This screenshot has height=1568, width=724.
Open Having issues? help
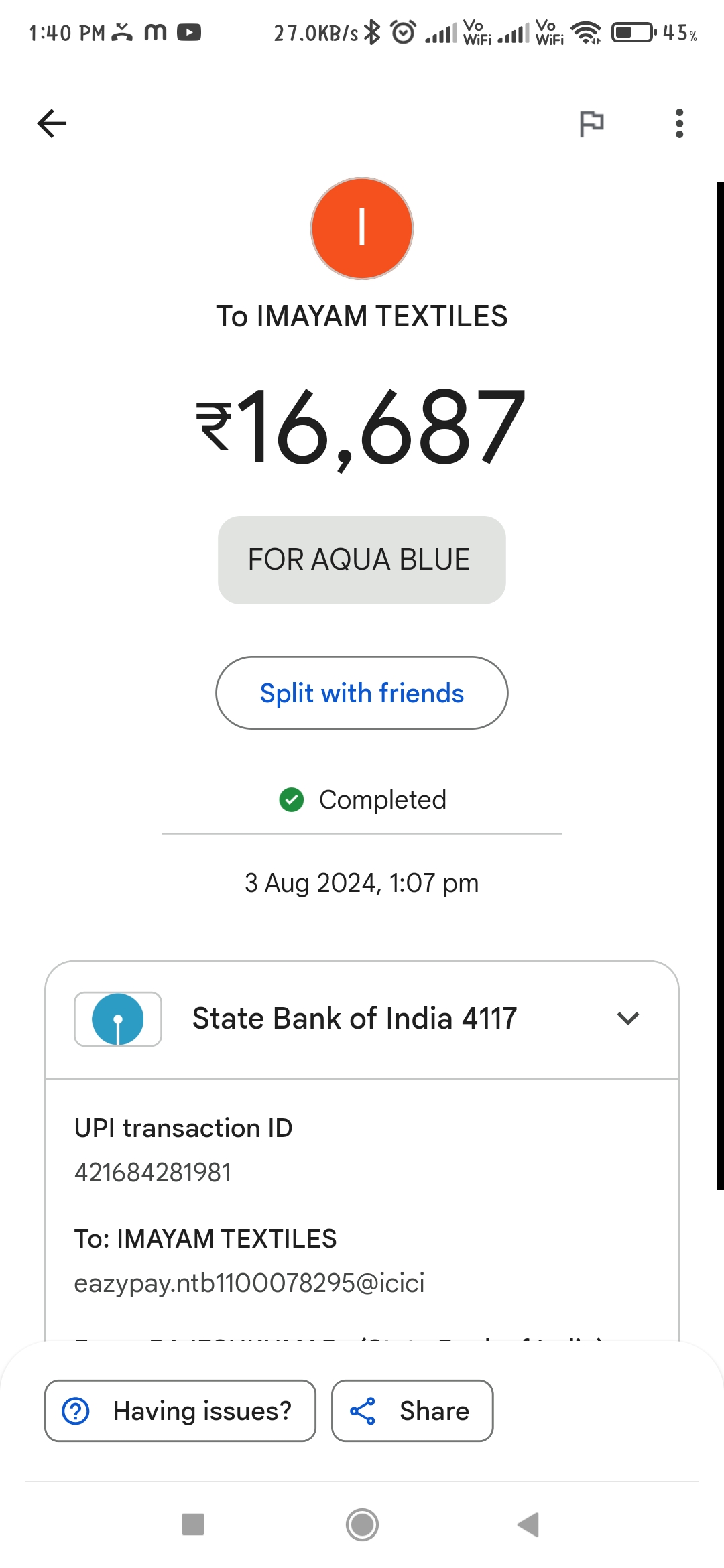coord(180,1411)
